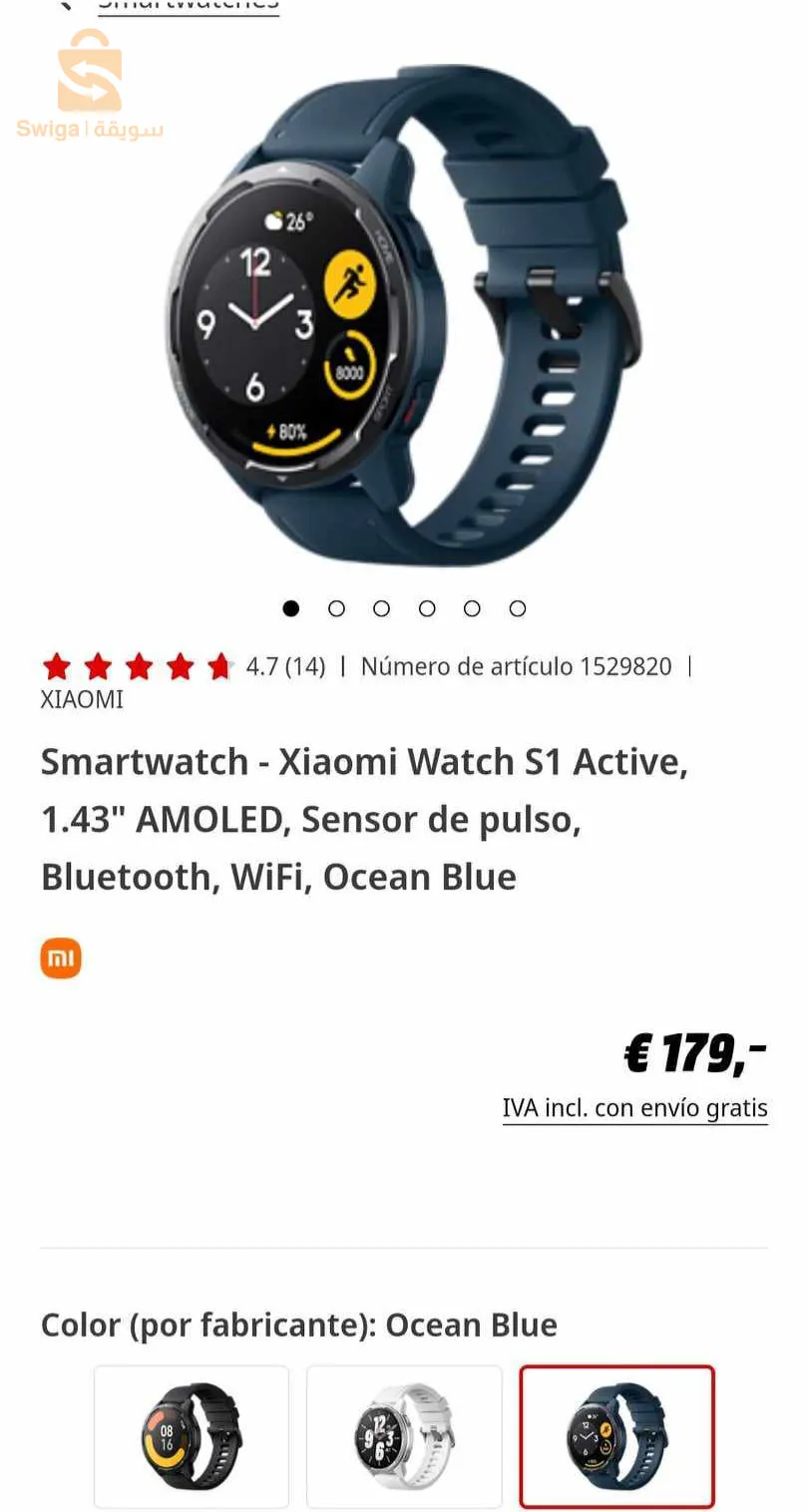
Task: Jump to the second product image dot
Action: click(336, 608)
